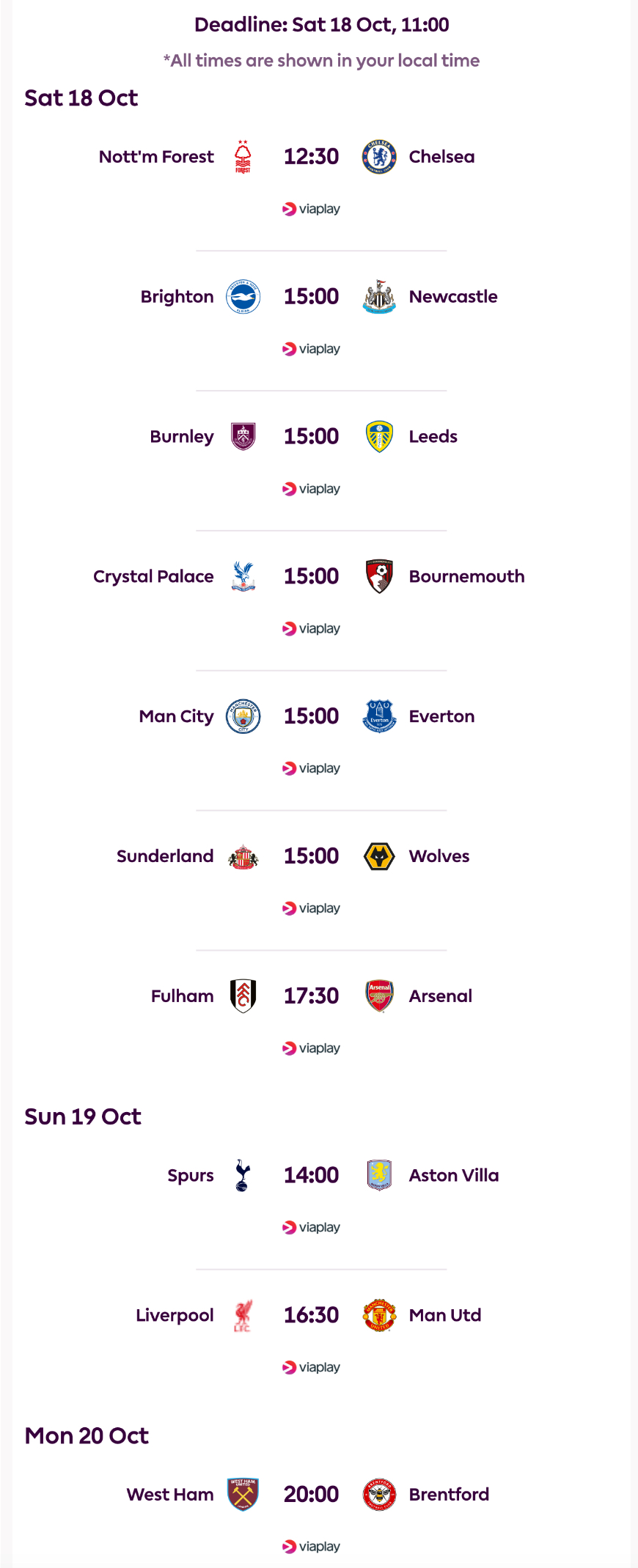
Task: Open the Nott'm Forest vs Chelsea fixture
Action: tap(311, 157)
